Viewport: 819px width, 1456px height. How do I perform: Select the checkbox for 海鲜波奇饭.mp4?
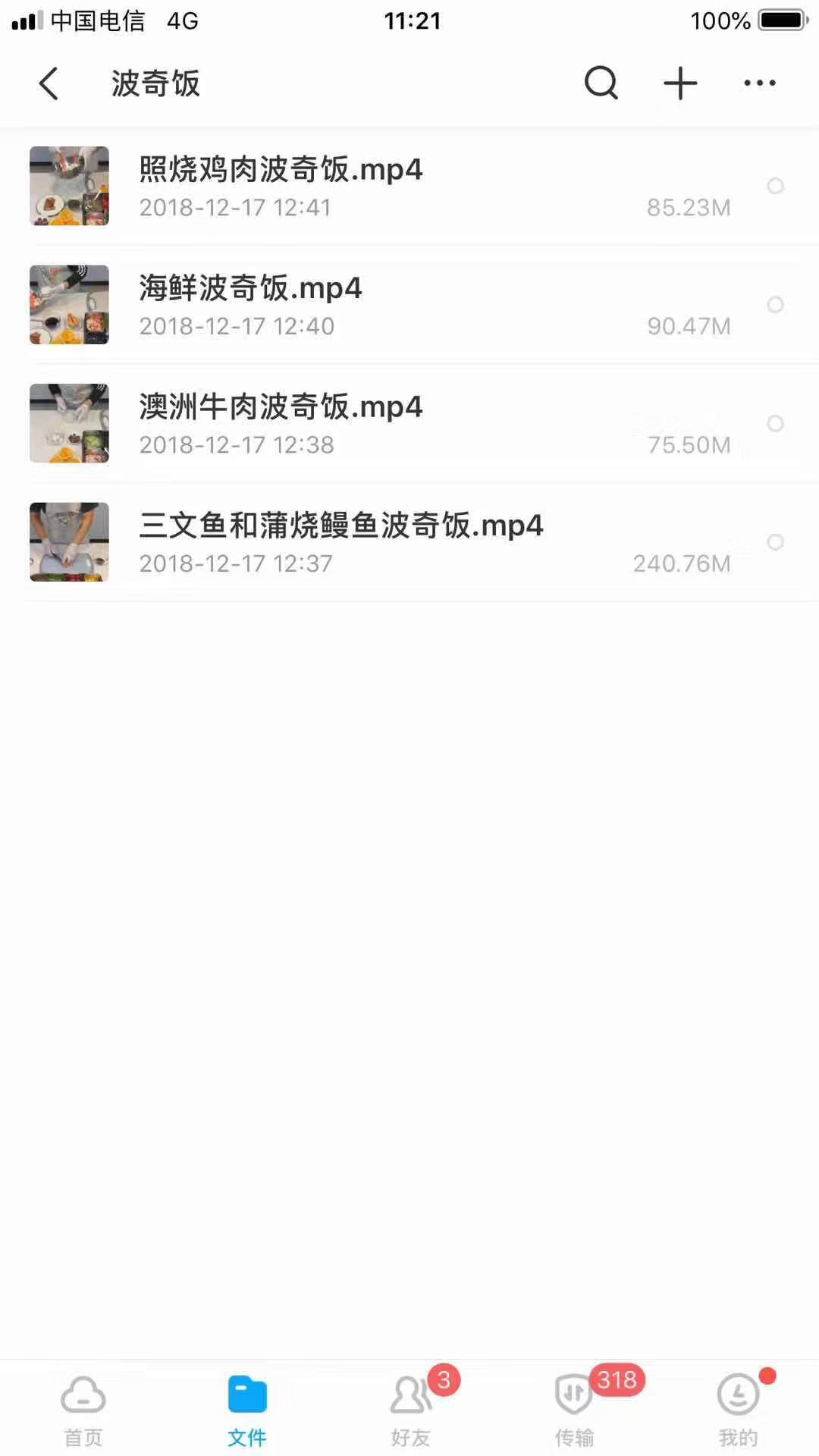click(x=776, y=305)
